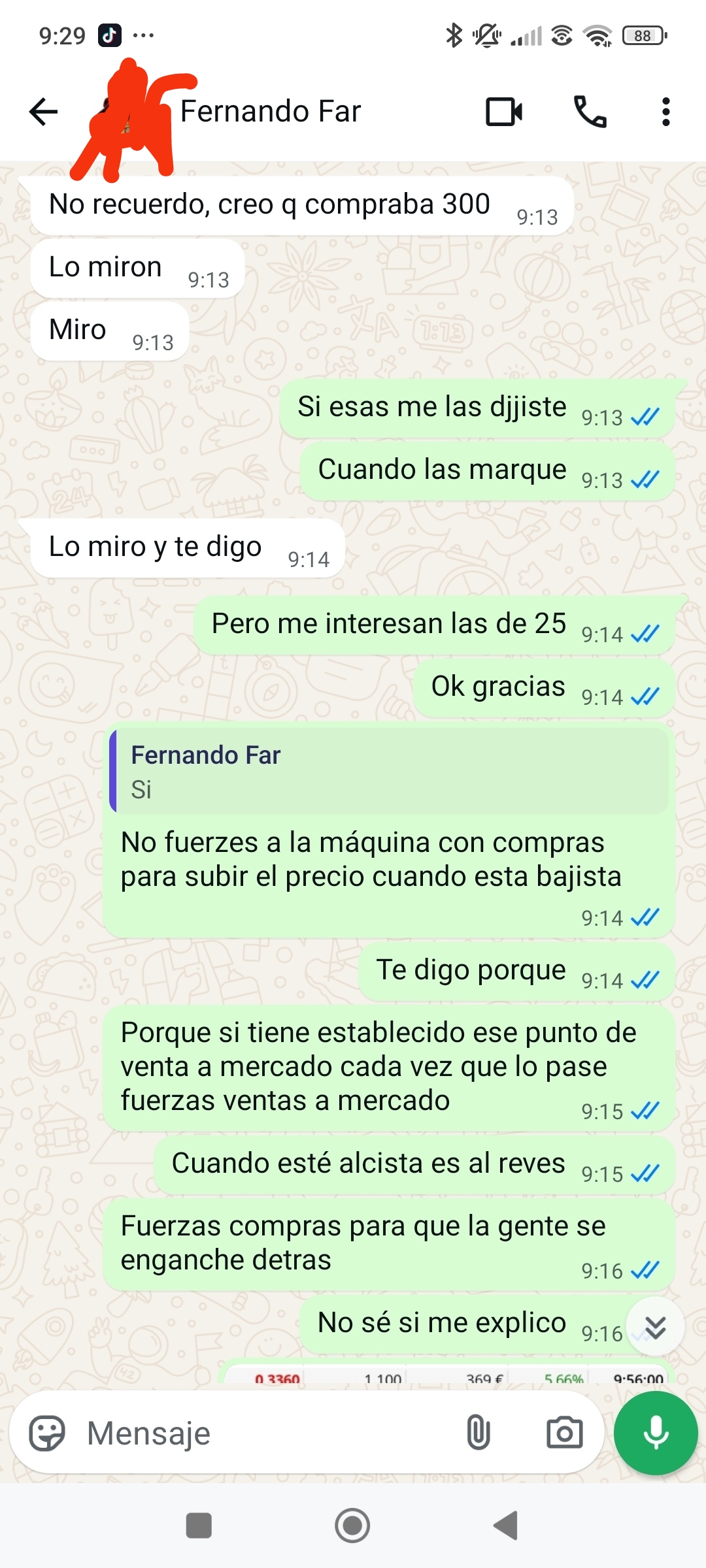Open Fernando Far contact info
706x1568 pixels.
coord(269,112)
